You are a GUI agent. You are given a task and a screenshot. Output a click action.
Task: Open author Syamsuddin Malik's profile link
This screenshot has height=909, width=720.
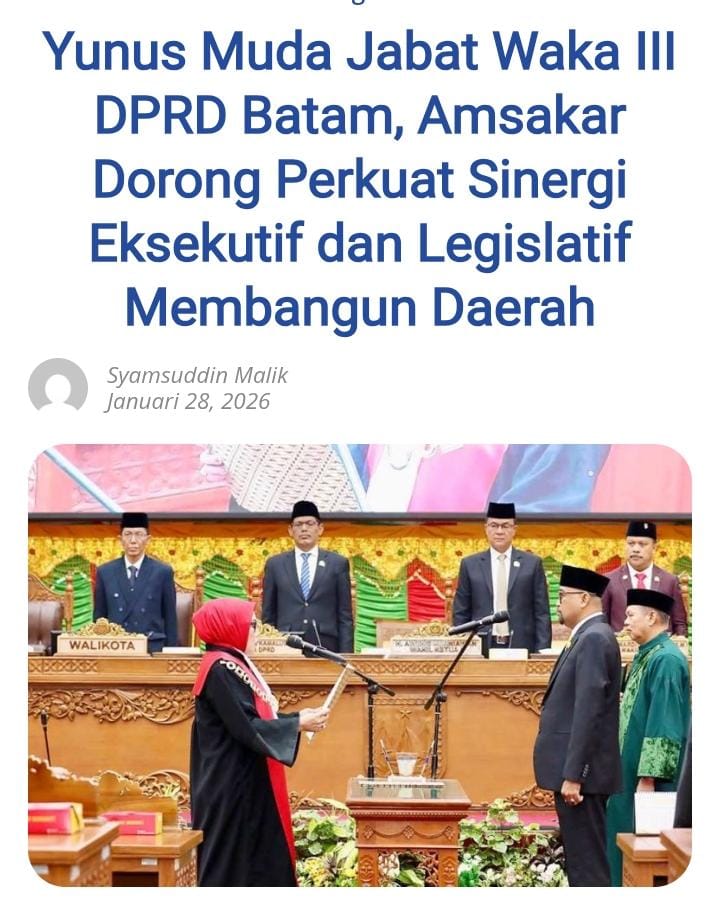[x=197, y=376]
